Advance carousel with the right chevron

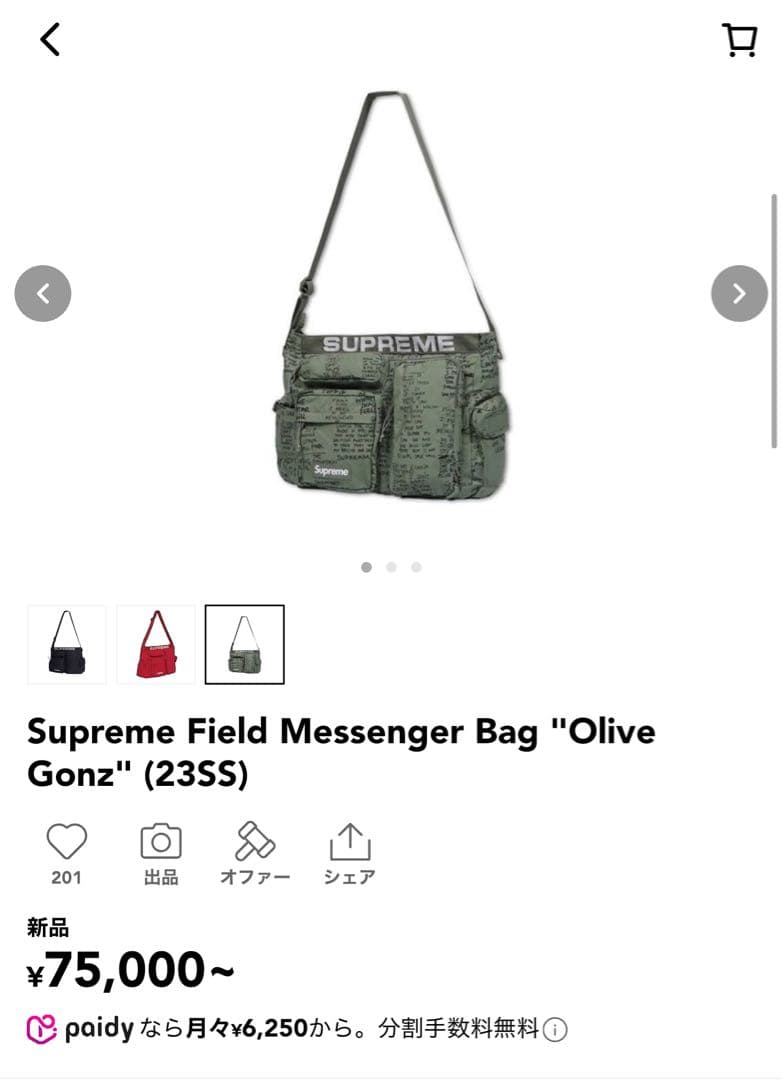click(738, 293)
